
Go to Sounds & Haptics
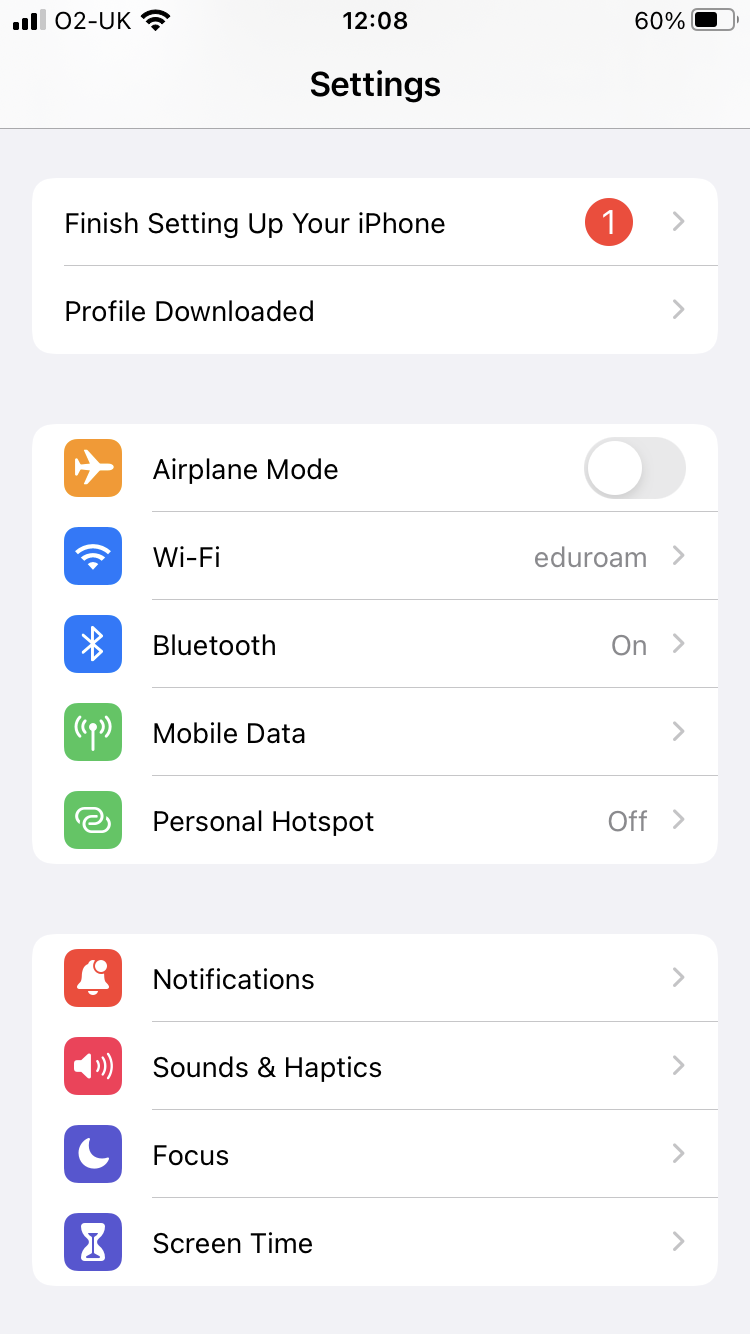[375, 1066]
